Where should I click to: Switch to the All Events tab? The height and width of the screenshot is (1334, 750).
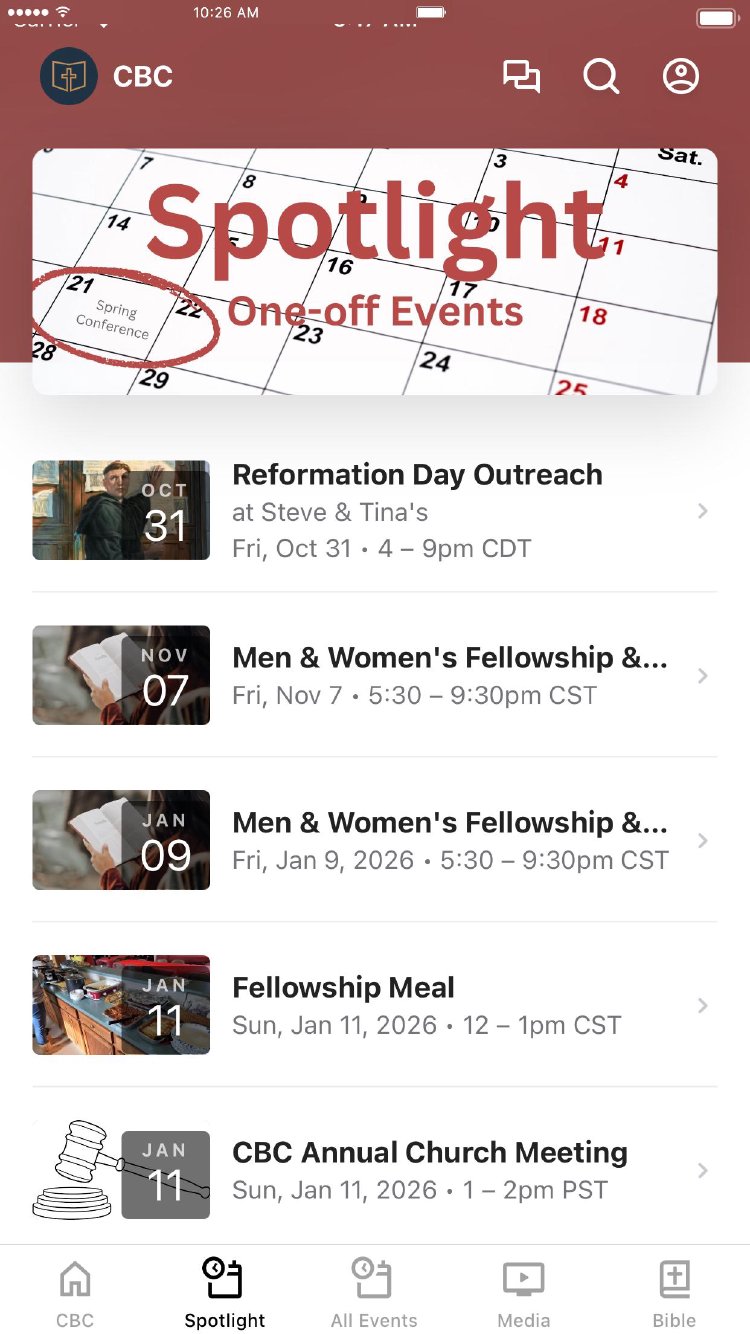(x=374, y=1292)
